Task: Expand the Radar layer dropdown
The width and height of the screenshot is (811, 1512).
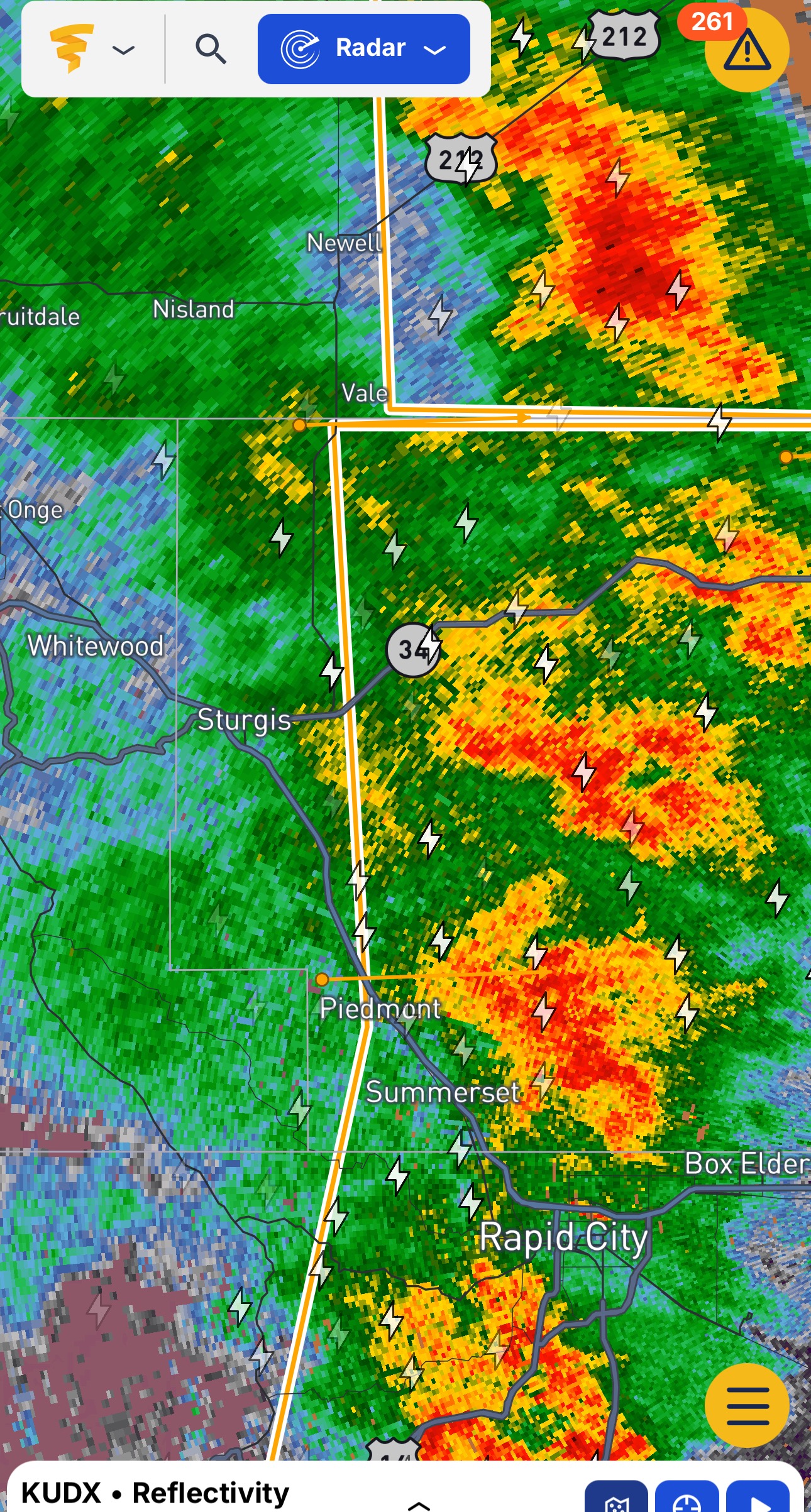Action: click(363, 49)
